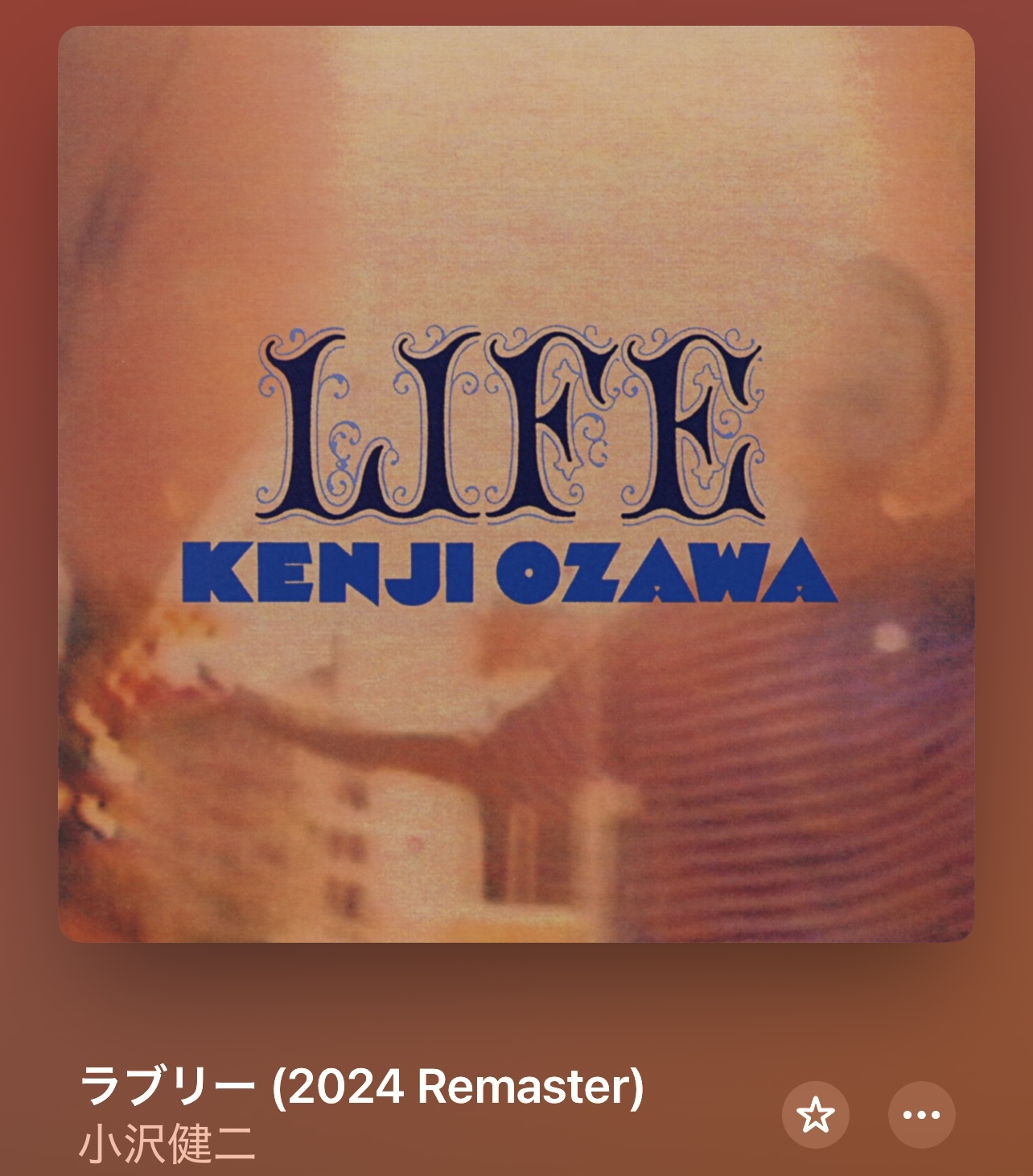Screen dimensions: 1033x1176
Task: Tap the LIFE album artwork
Action: 516,483
